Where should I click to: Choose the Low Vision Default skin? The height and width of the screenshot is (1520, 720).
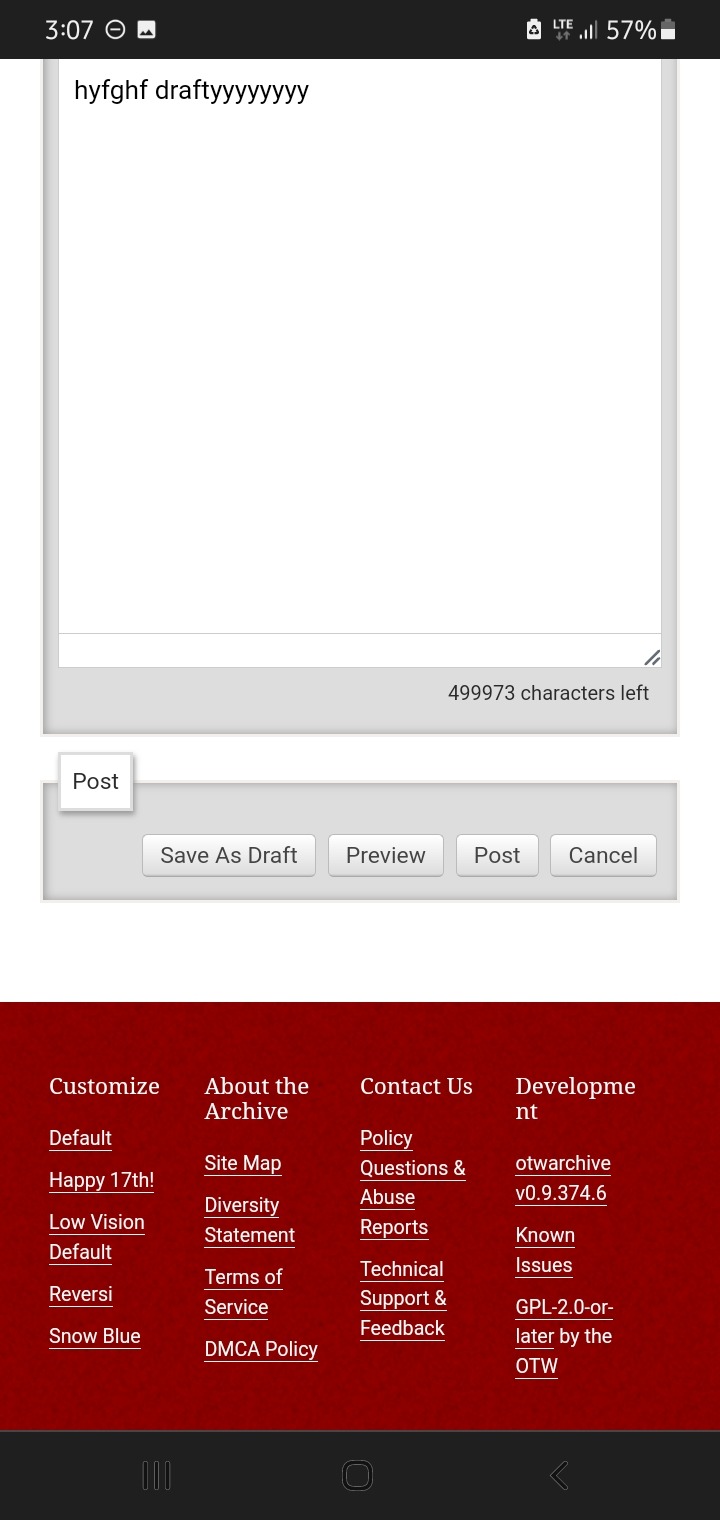pos(96,1237)
